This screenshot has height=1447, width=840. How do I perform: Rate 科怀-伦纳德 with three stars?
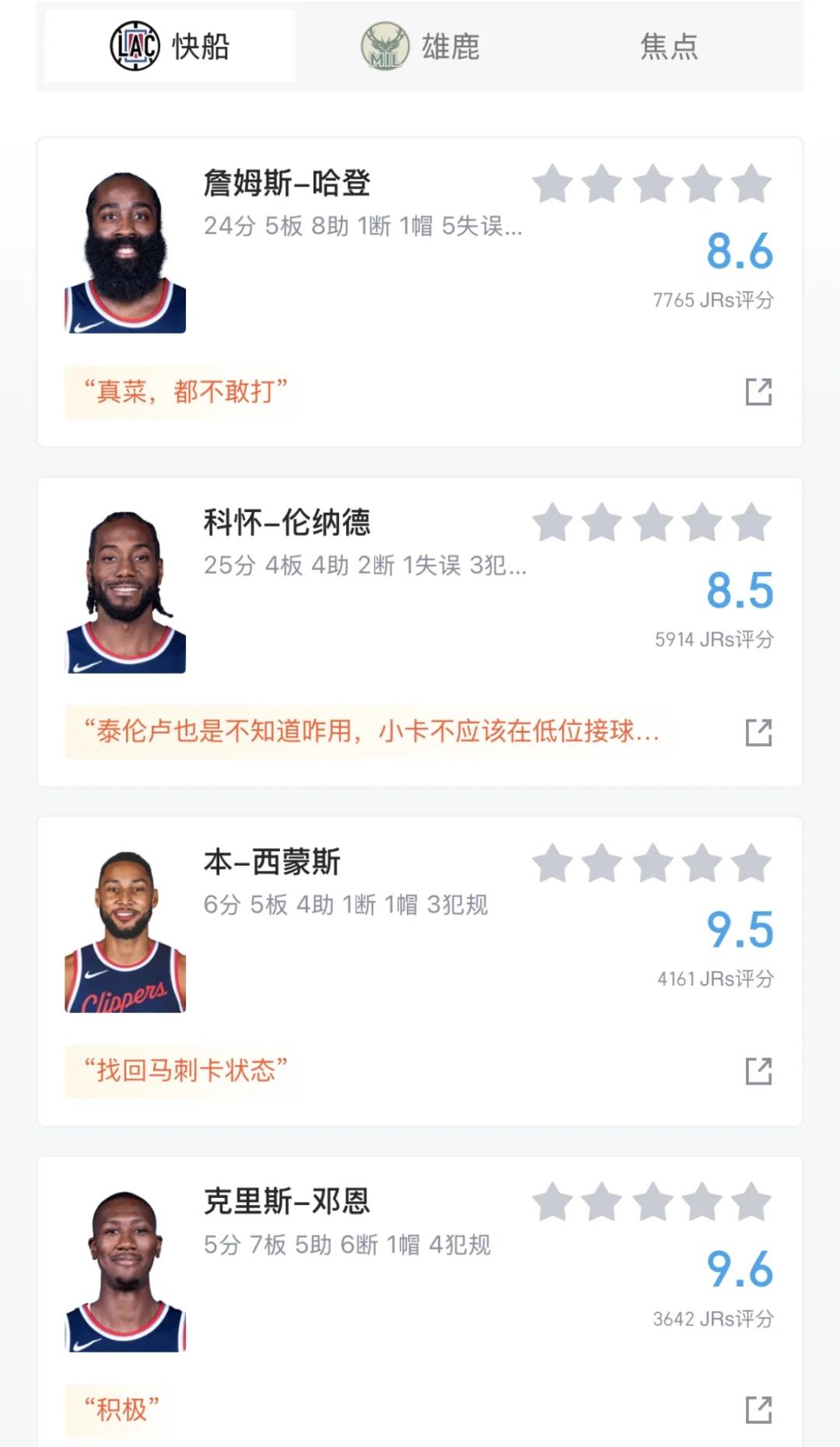click(651, 525)
